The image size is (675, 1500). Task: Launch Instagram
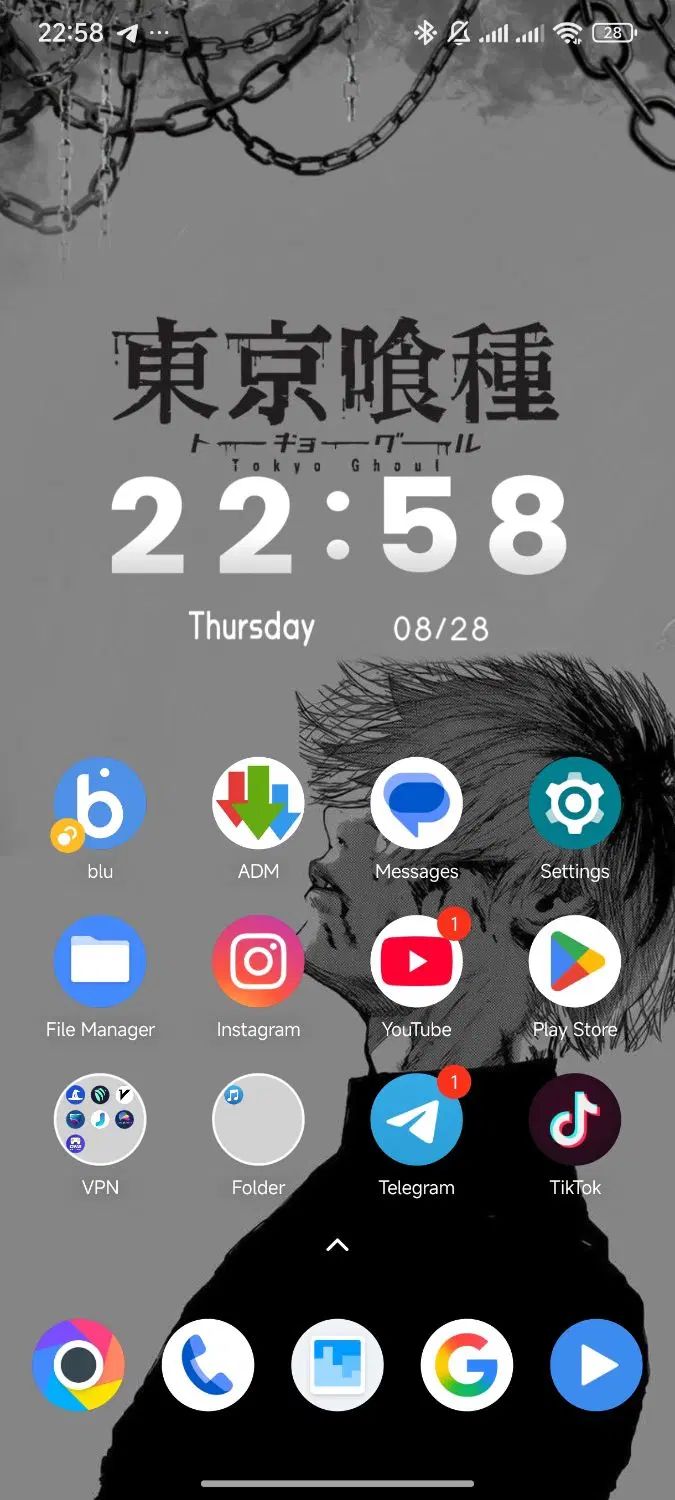(x=258, y=961)
